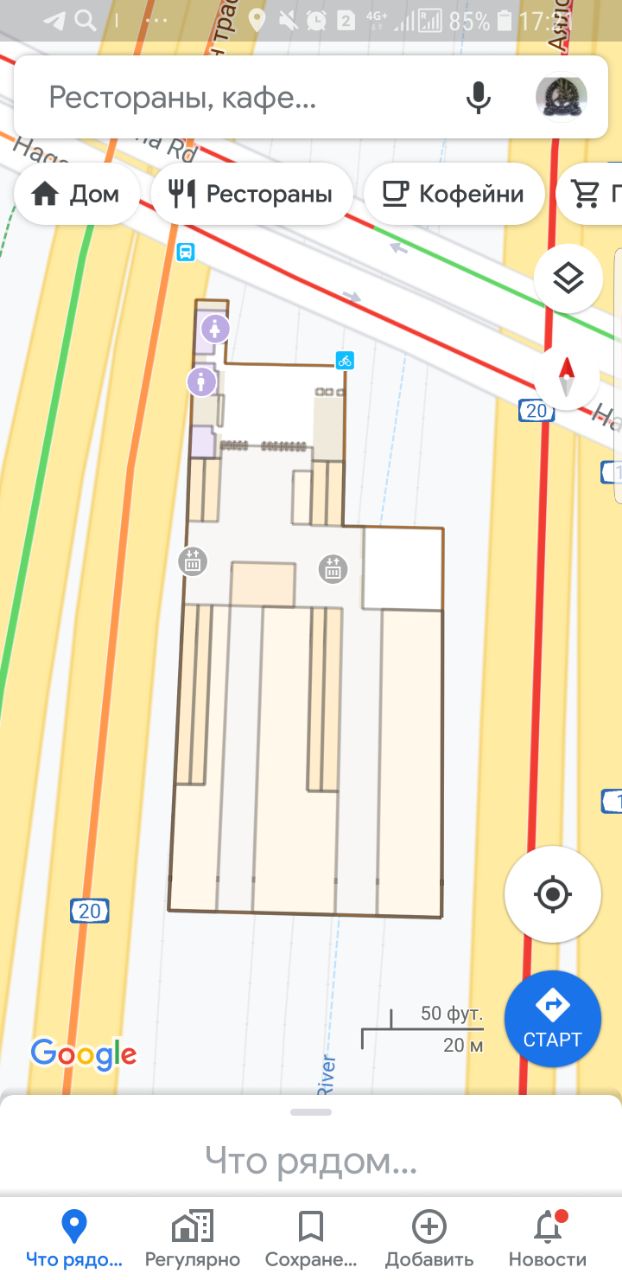The width and height of the screenshot is (622, 1280).
Task: Tap the СТАРТ navigation button
Action: coord(552,1018)
